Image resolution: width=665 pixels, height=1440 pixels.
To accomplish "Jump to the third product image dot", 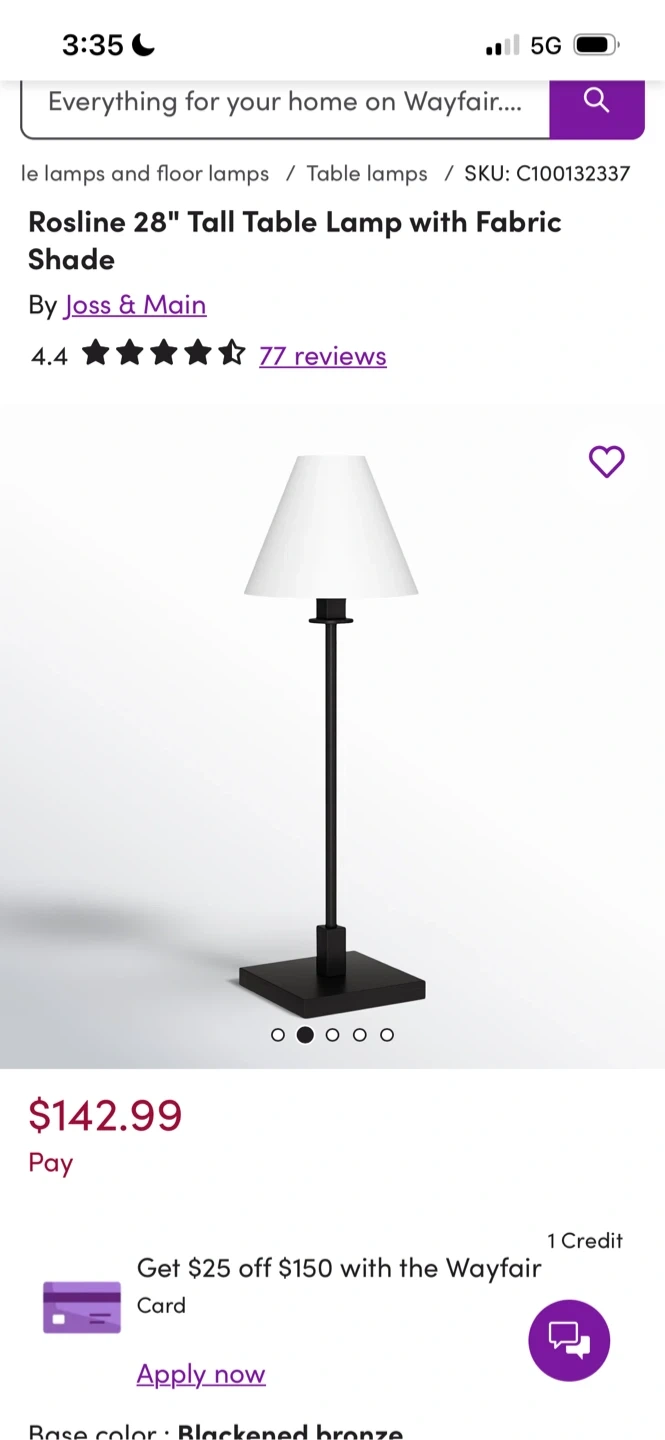I will point(332,1035).
